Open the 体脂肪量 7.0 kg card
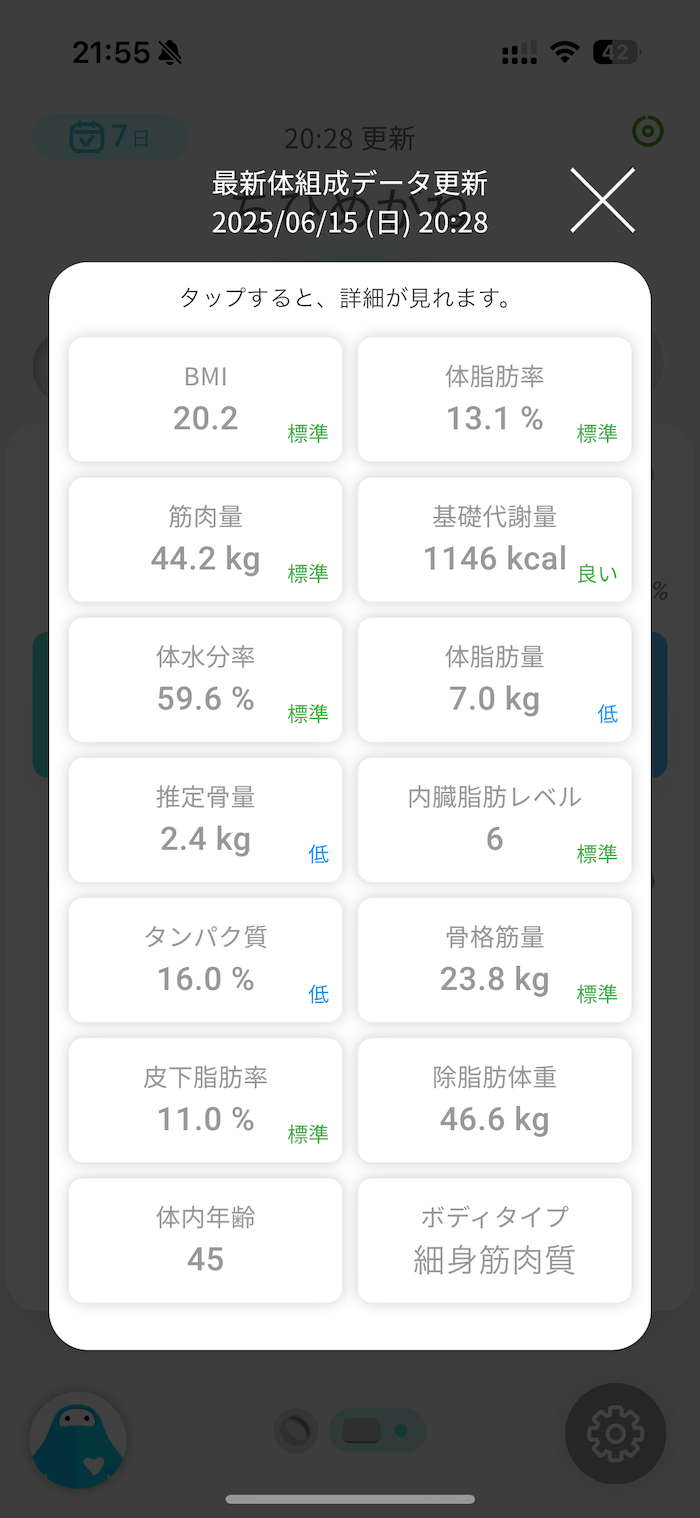700x1518 pixels. 495,680
